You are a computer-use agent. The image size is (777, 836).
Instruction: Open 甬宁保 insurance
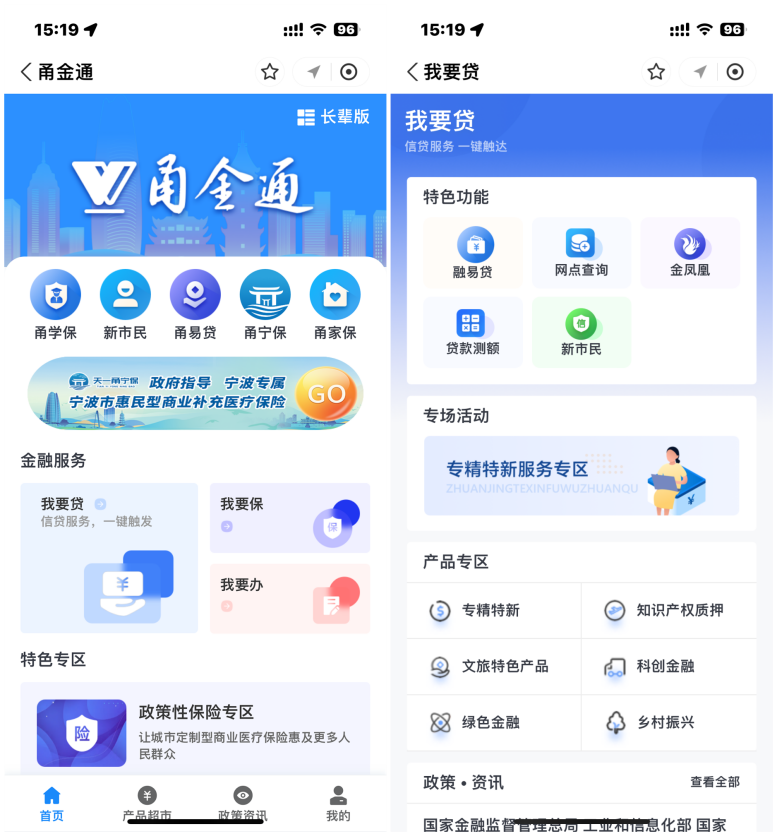click(265, 304)
